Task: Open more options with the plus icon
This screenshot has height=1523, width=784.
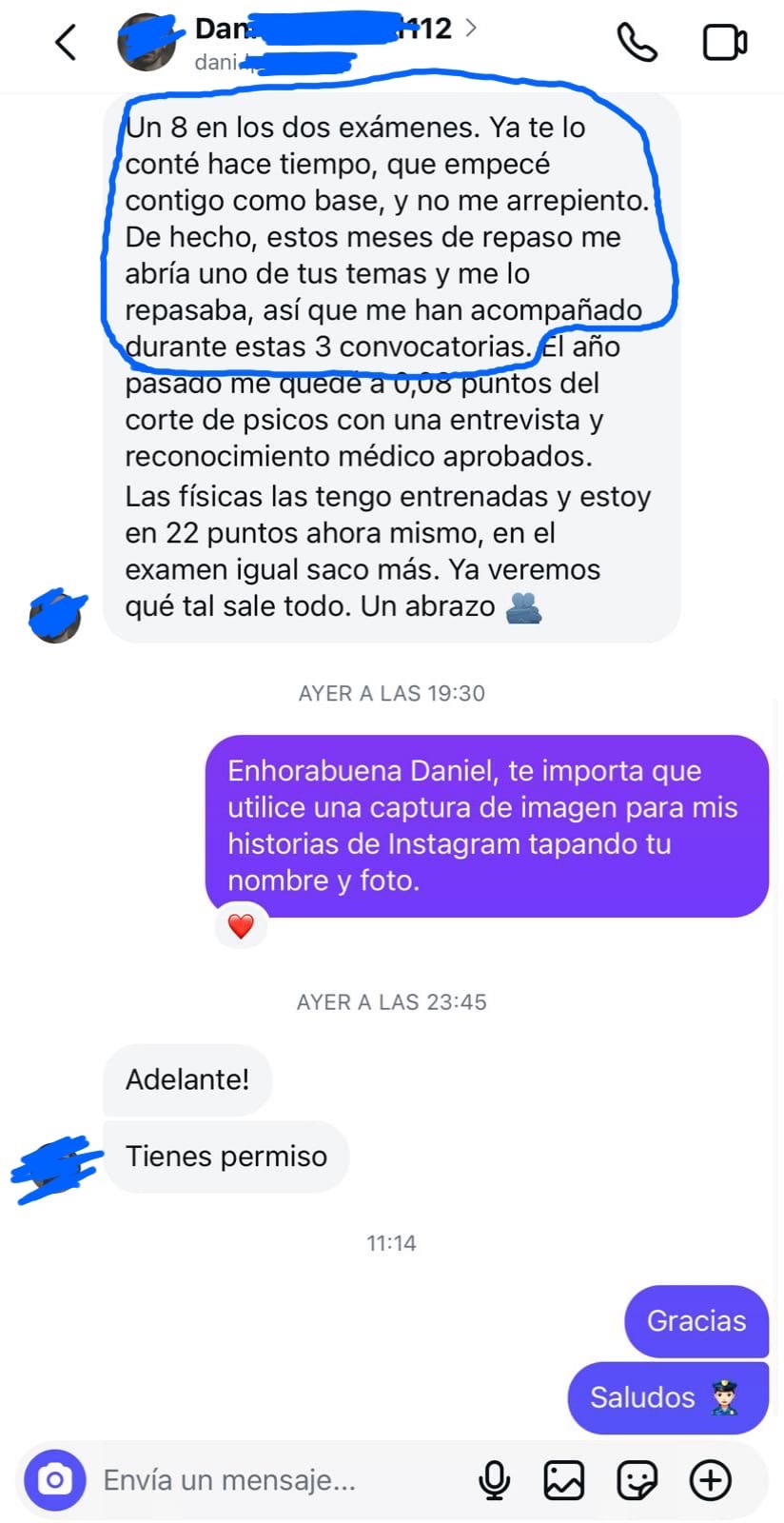Action: 710,1480
